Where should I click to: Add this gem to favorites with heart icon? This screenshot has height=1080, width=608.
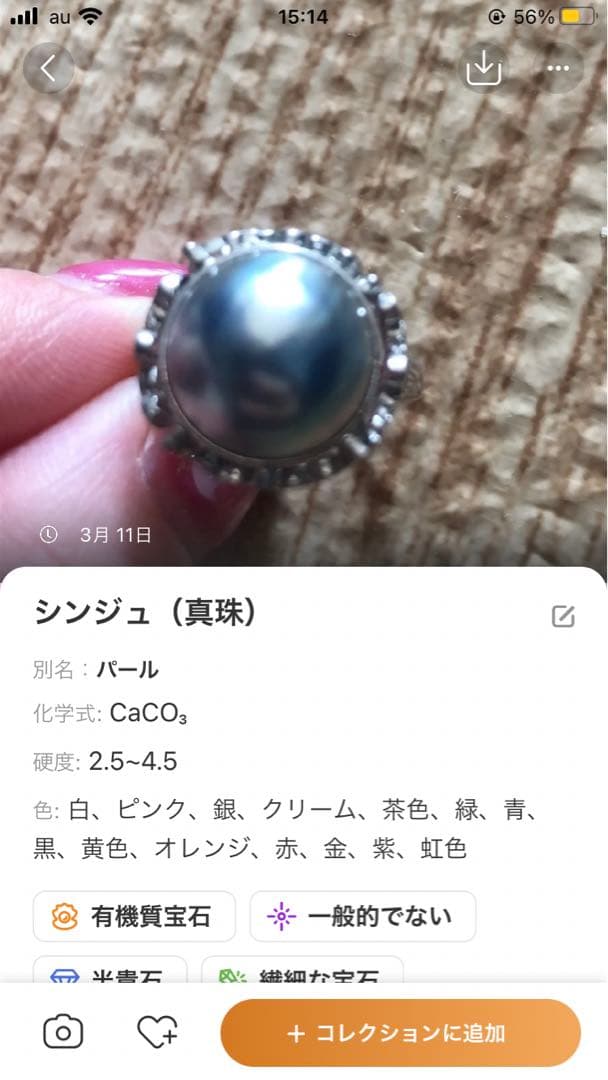157,1033
